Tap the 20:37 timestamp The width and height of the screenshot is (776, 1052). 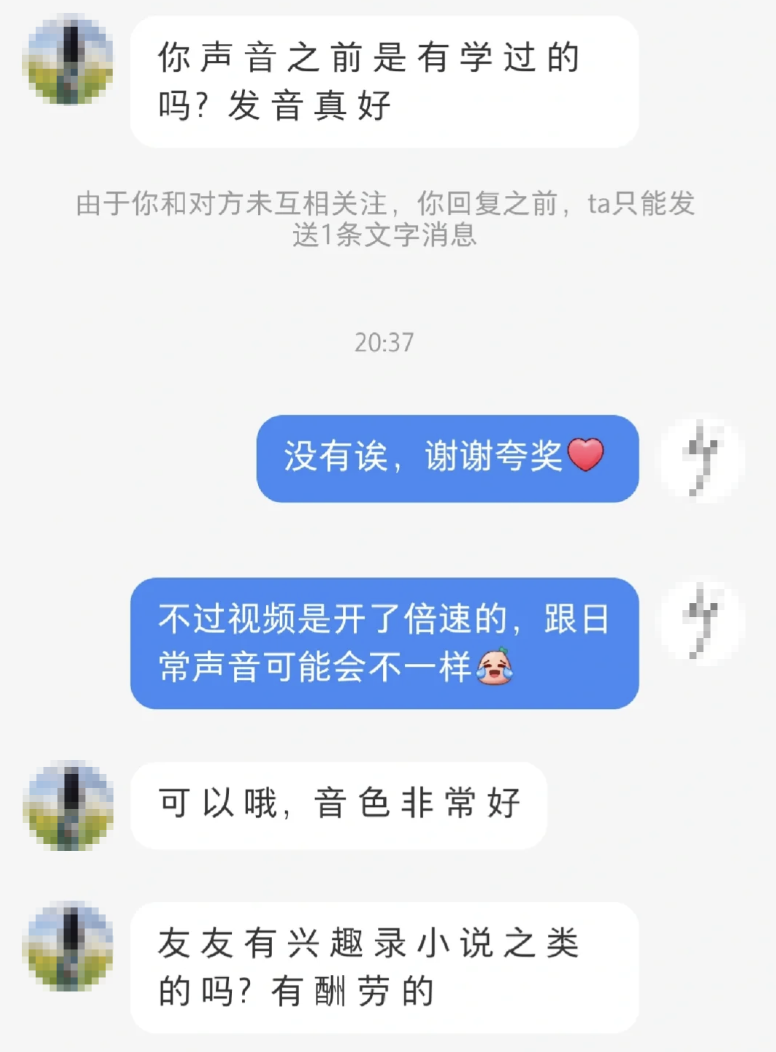coord(384,340)
